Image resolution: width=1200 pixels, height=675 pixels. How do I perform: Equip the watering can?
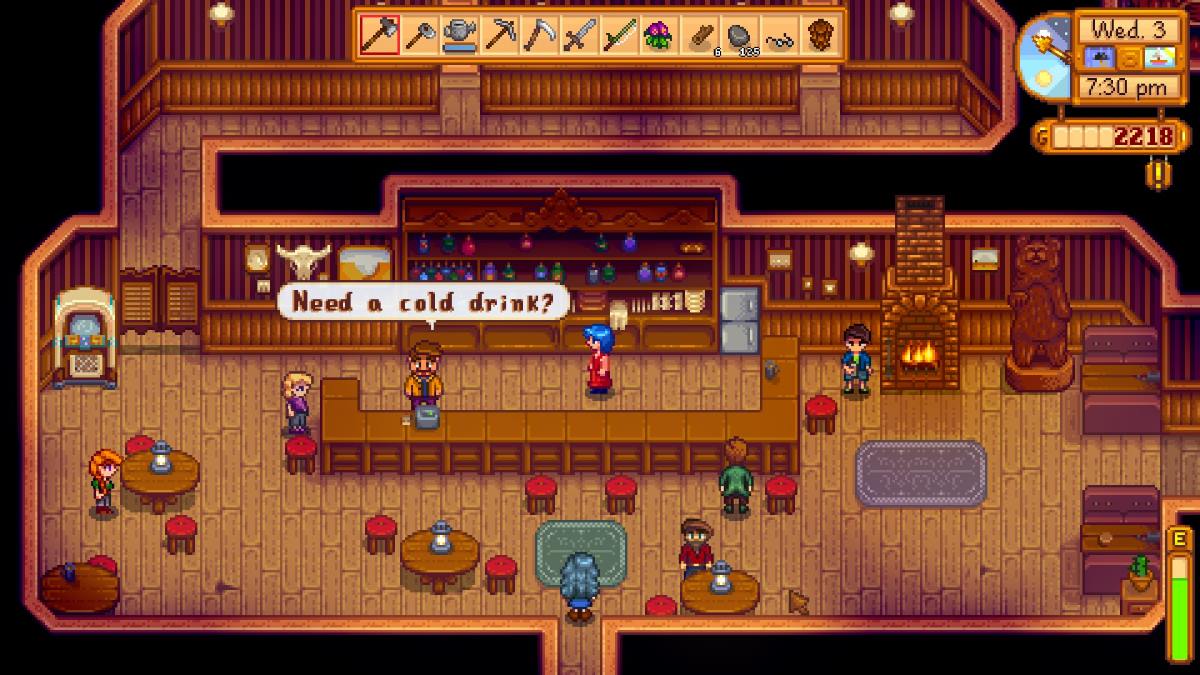pyautogui.click(x=460, y=37)
